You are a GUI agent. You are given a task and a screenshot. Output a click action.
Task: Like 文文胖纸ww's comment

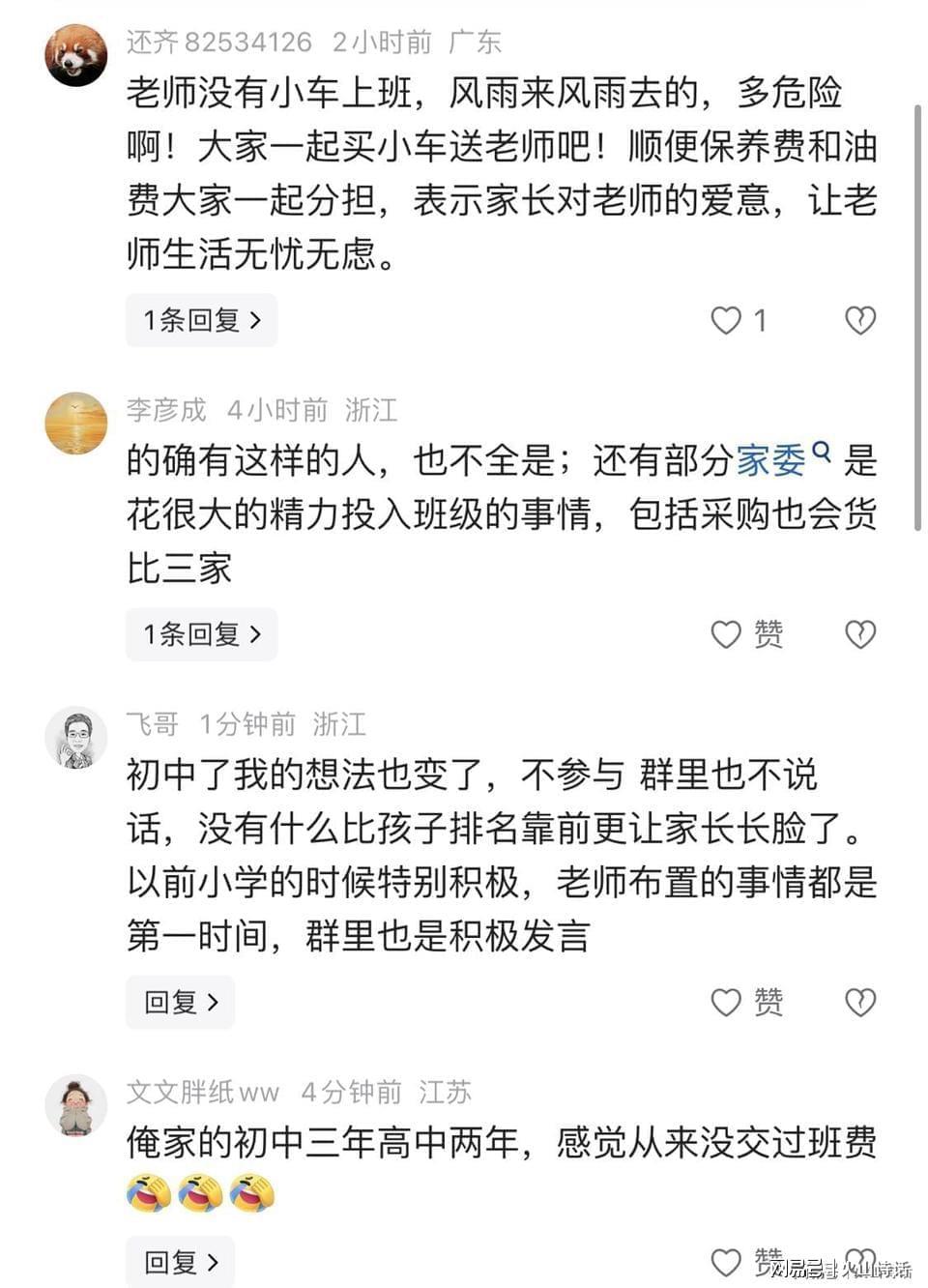(726, 1262)
